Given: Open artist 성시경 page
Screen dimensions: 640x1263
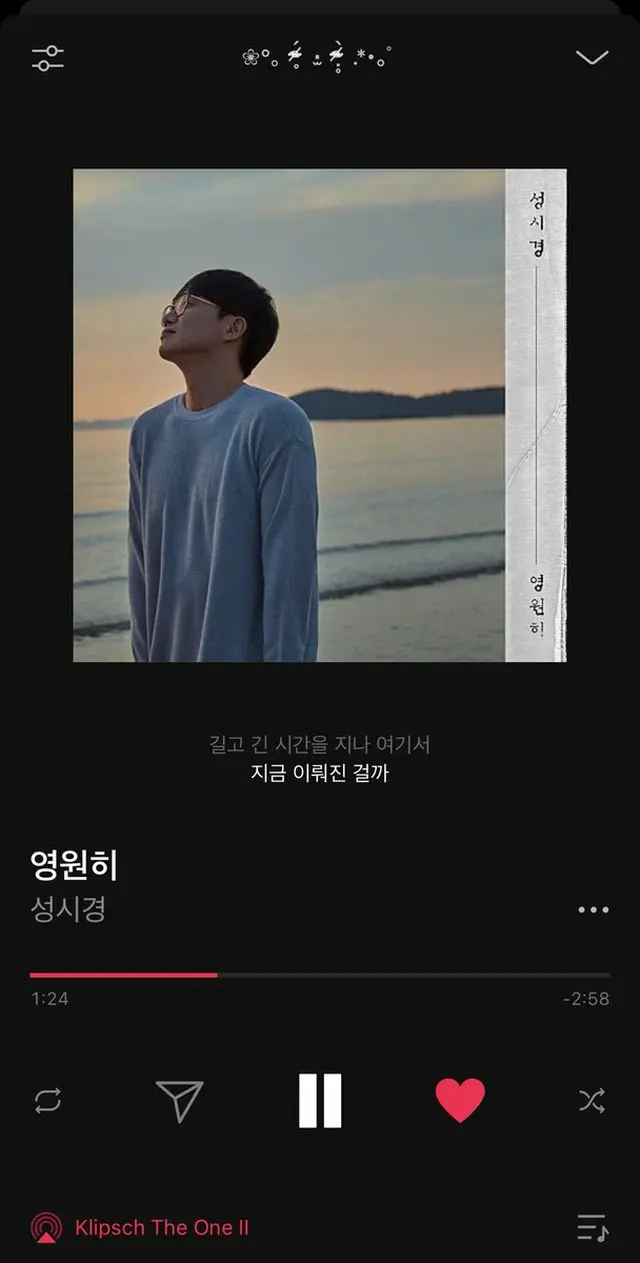Looking at the screenshot, I should (x=68, y=910).
